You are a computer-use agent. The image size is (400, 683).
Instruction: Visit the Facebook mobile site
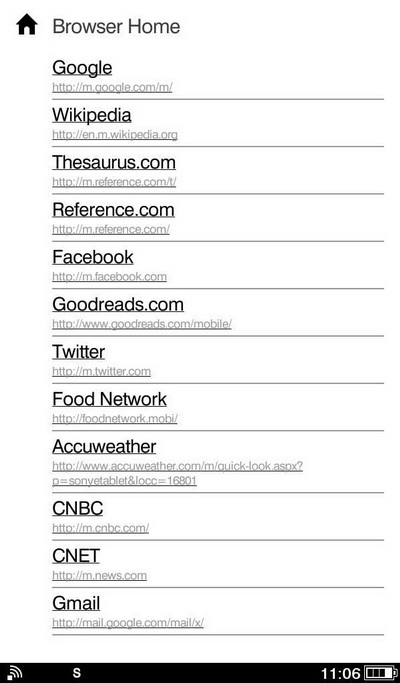93,257
